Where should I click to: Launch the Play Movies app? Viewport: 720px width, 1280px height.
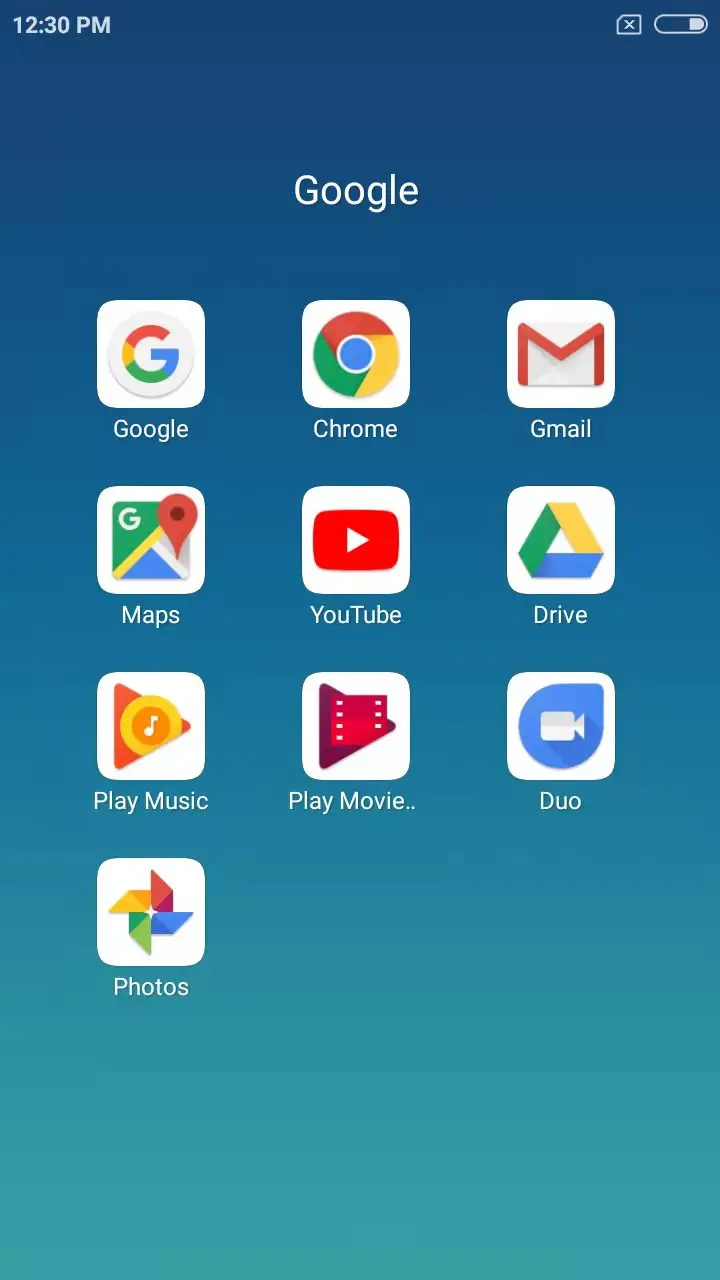tap(356, 726)
